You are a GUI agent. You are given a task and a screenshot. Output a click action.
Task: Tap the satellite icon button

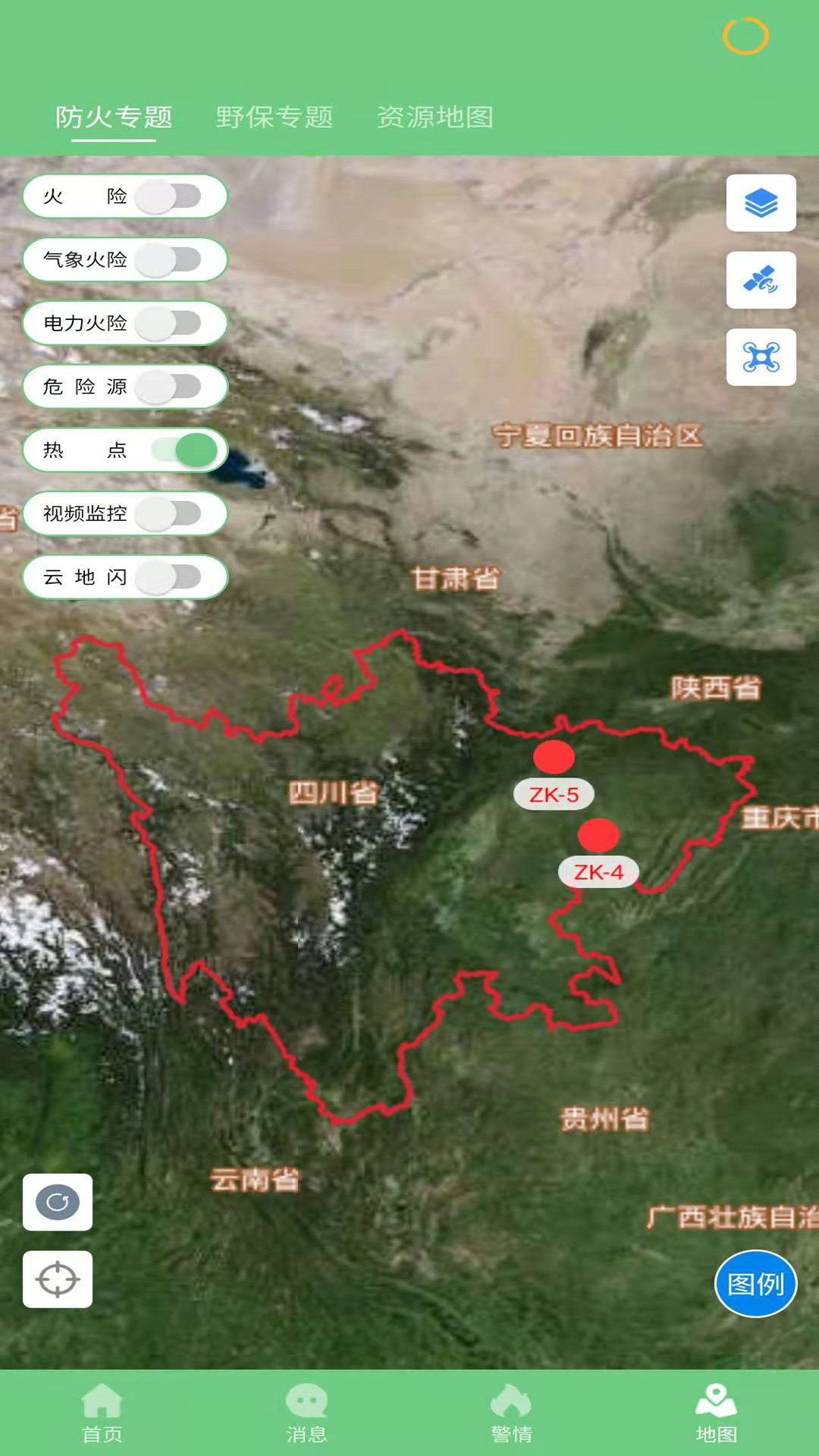click(761, 281)
